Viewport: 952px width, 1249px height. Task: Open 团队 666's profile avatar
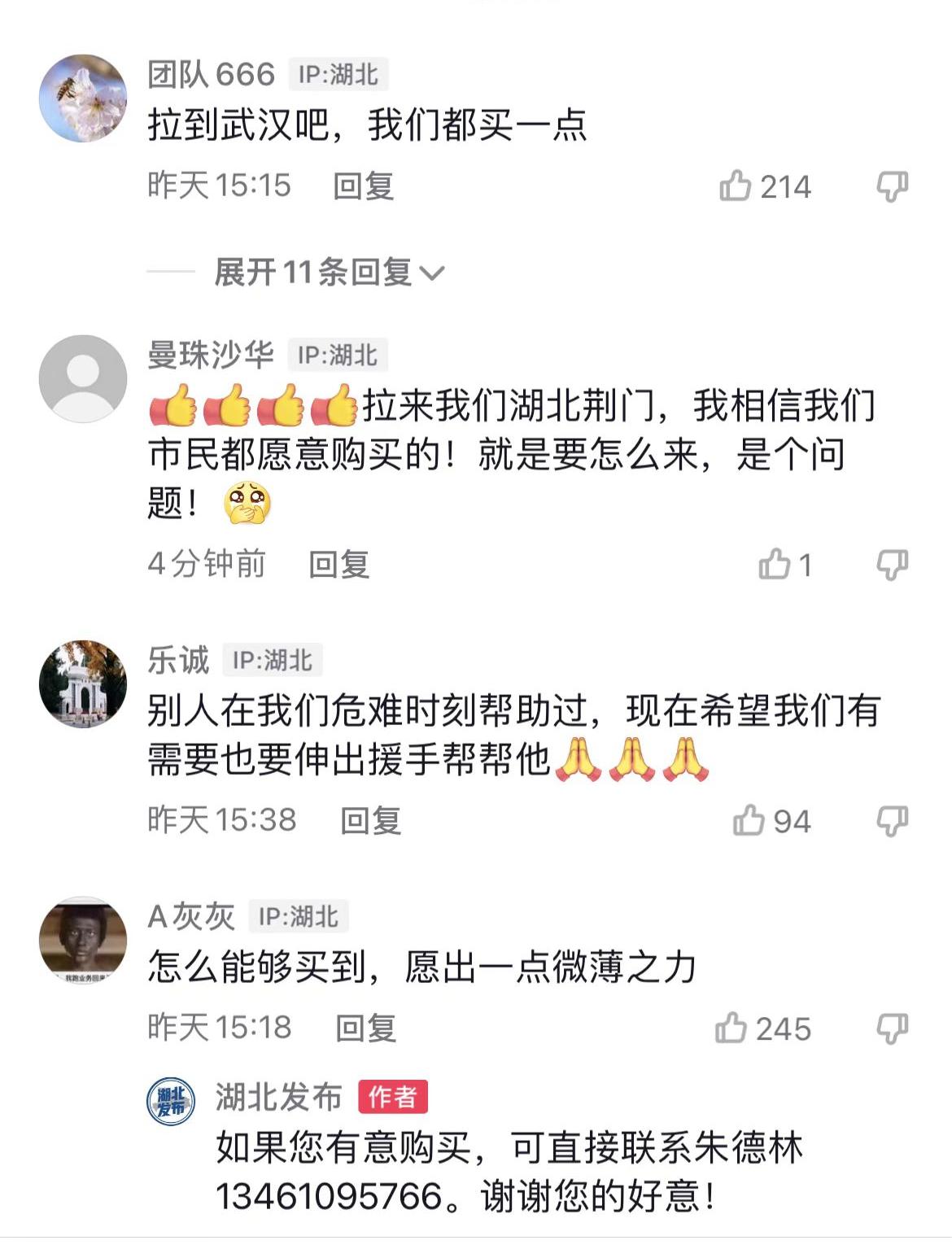tap(83, 98)
